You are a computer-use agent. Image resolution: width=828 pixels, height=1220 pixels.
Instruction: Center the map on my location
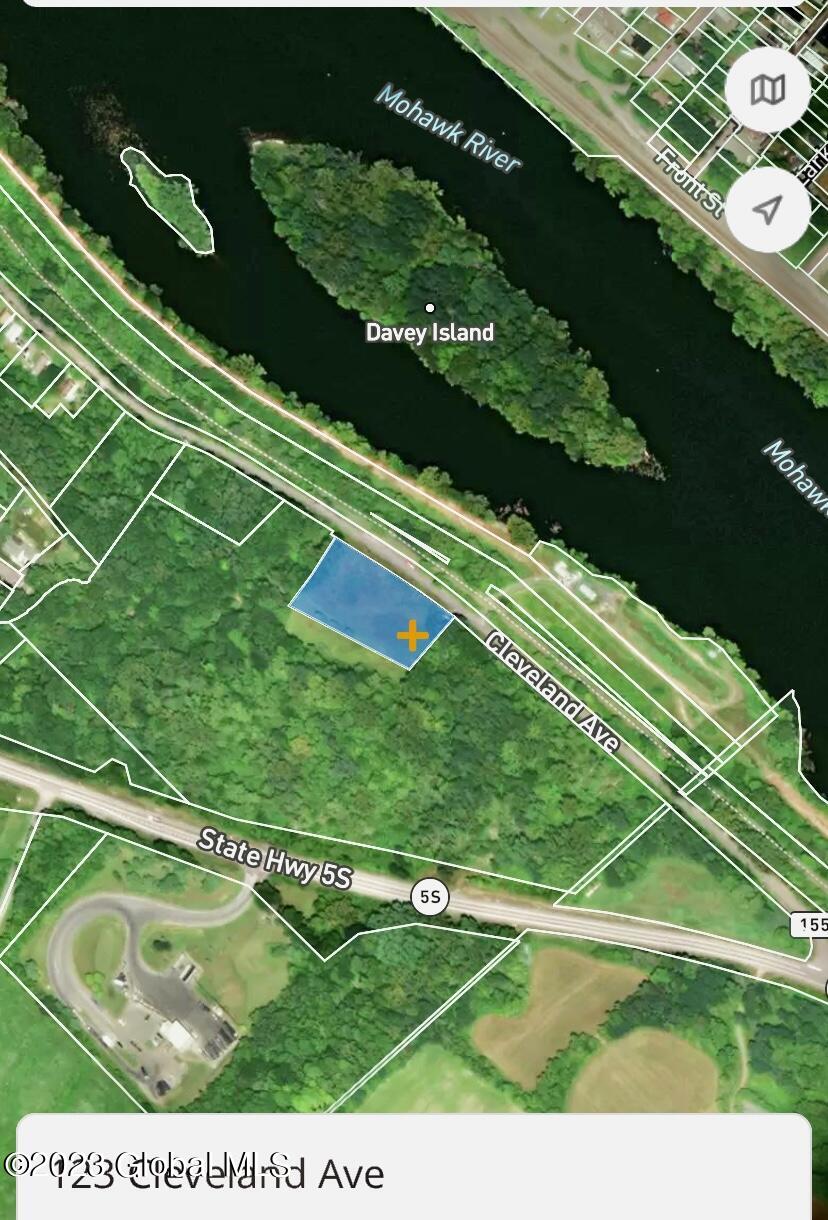767,209
